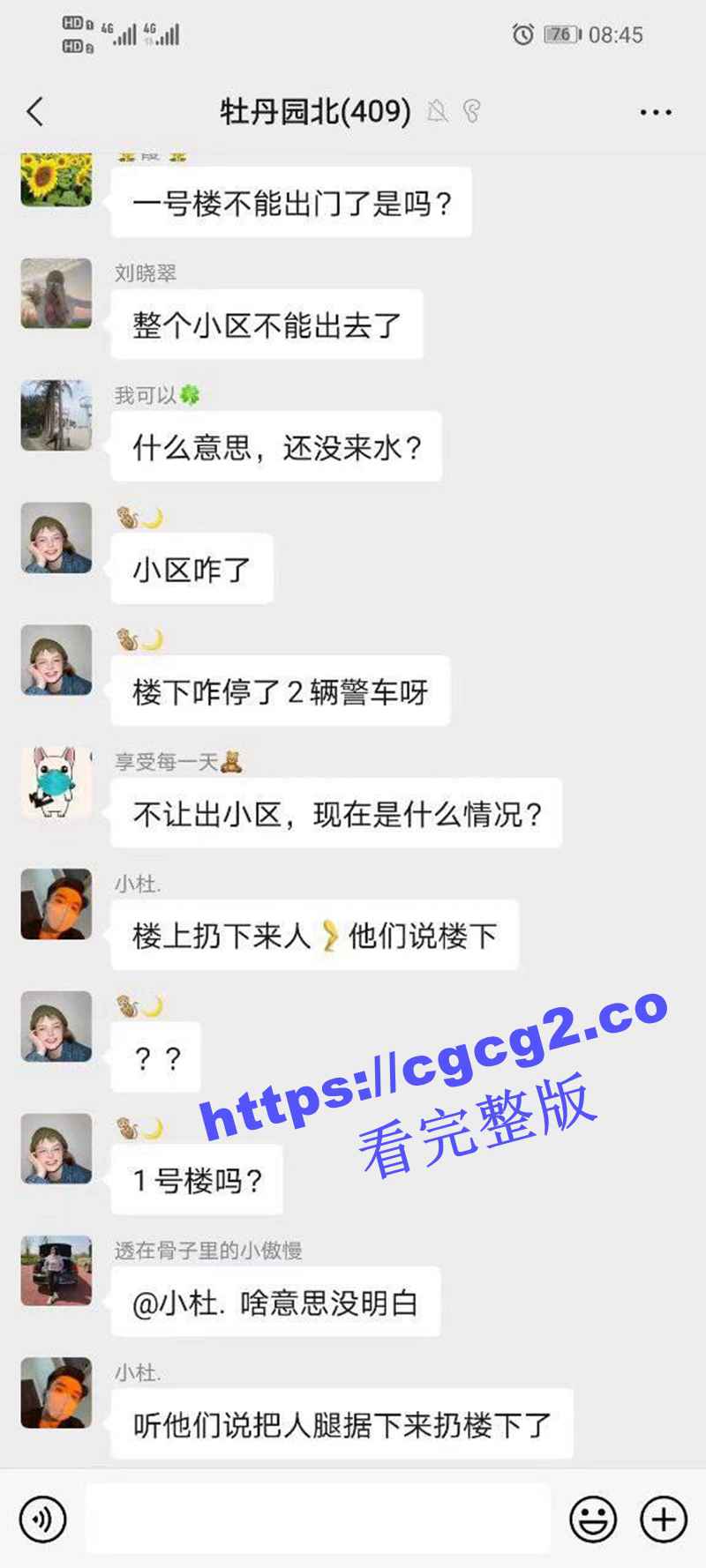706x1568 pixels.
Task: Switch to voice message input
Action: point(42,1519)
